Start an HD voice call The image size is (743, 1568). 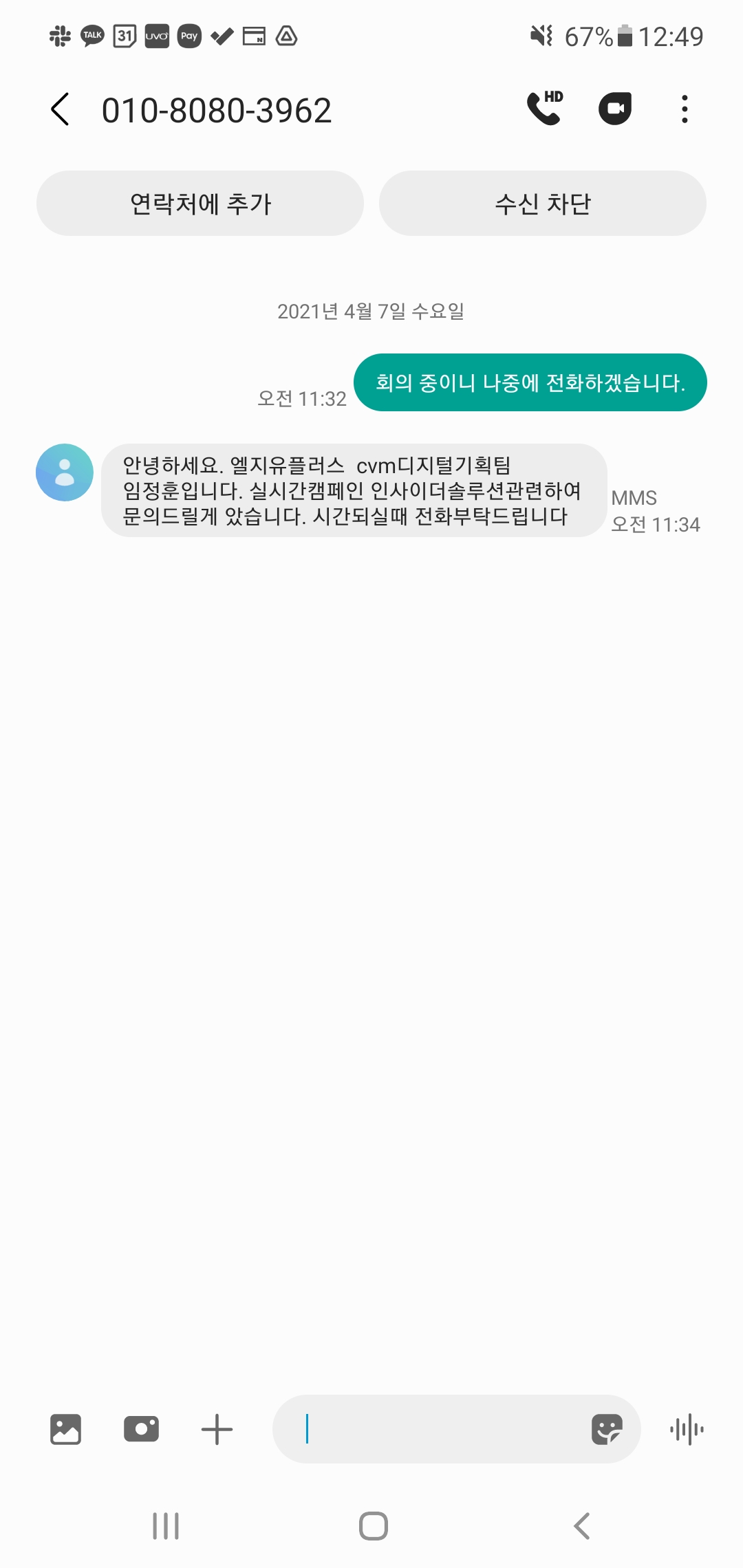[544, 109]
